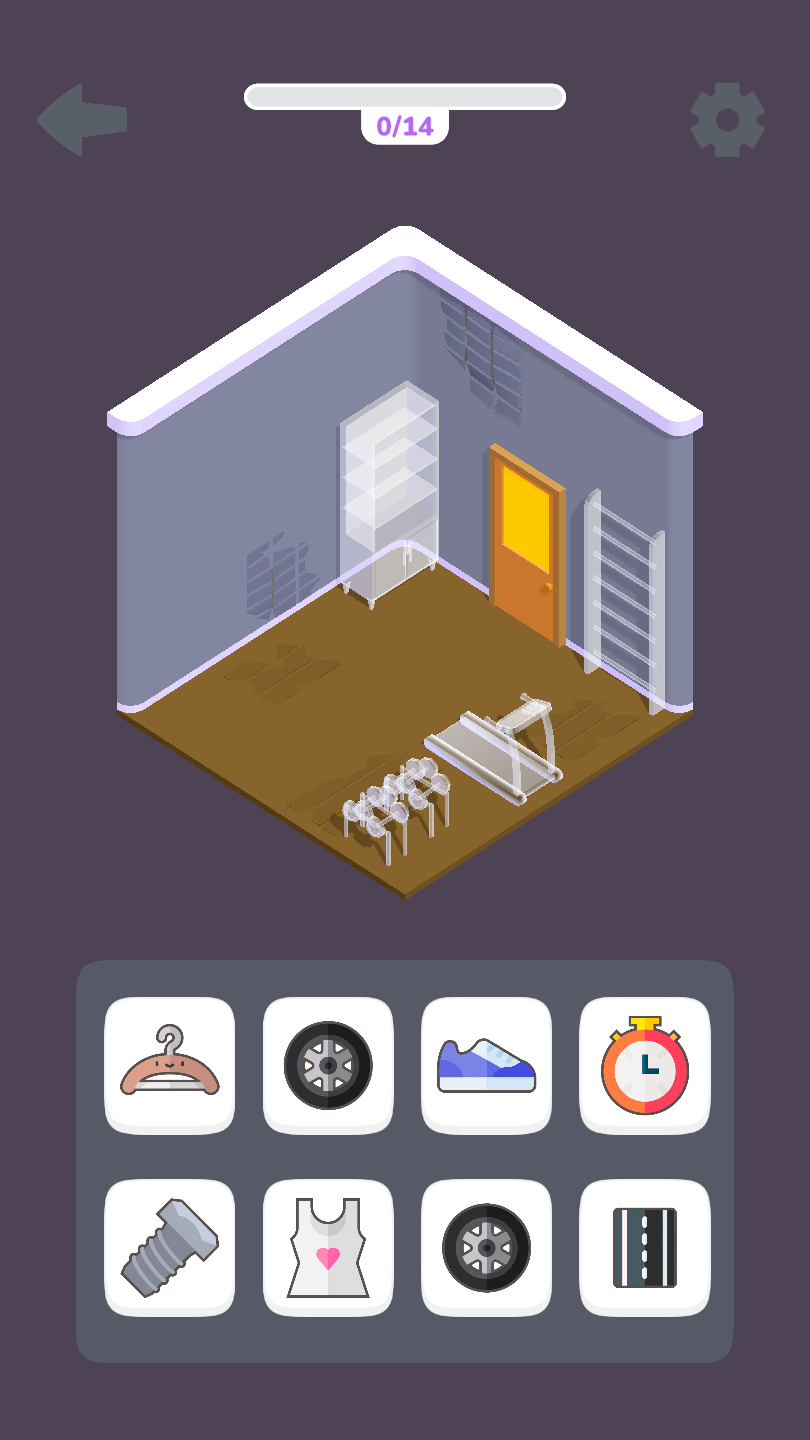Pick the road strip item

pyautogui.click(x=645, y=1247)
